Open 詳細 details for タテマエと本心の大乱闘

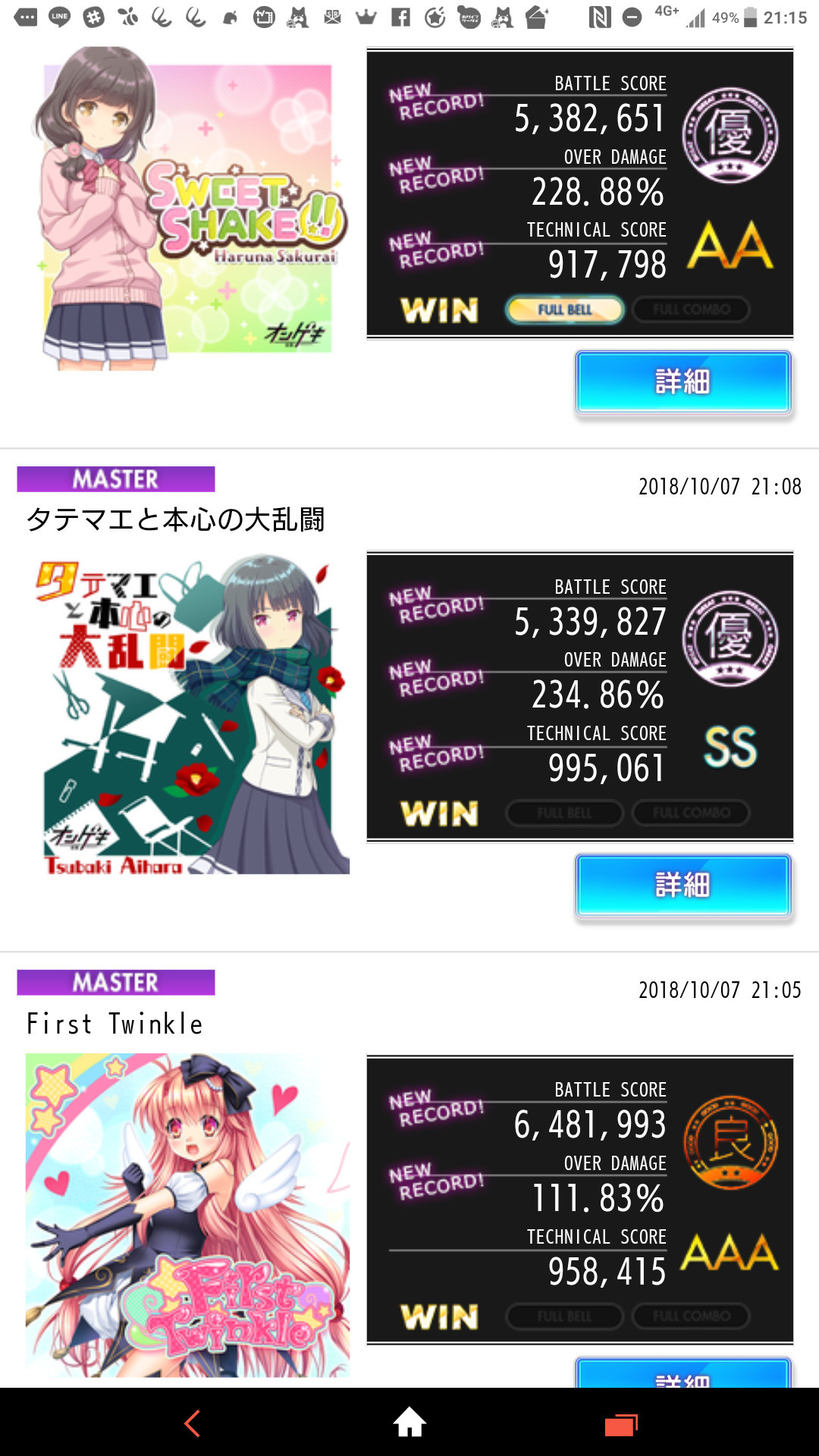pyautogui.click(x=683, y=886)
